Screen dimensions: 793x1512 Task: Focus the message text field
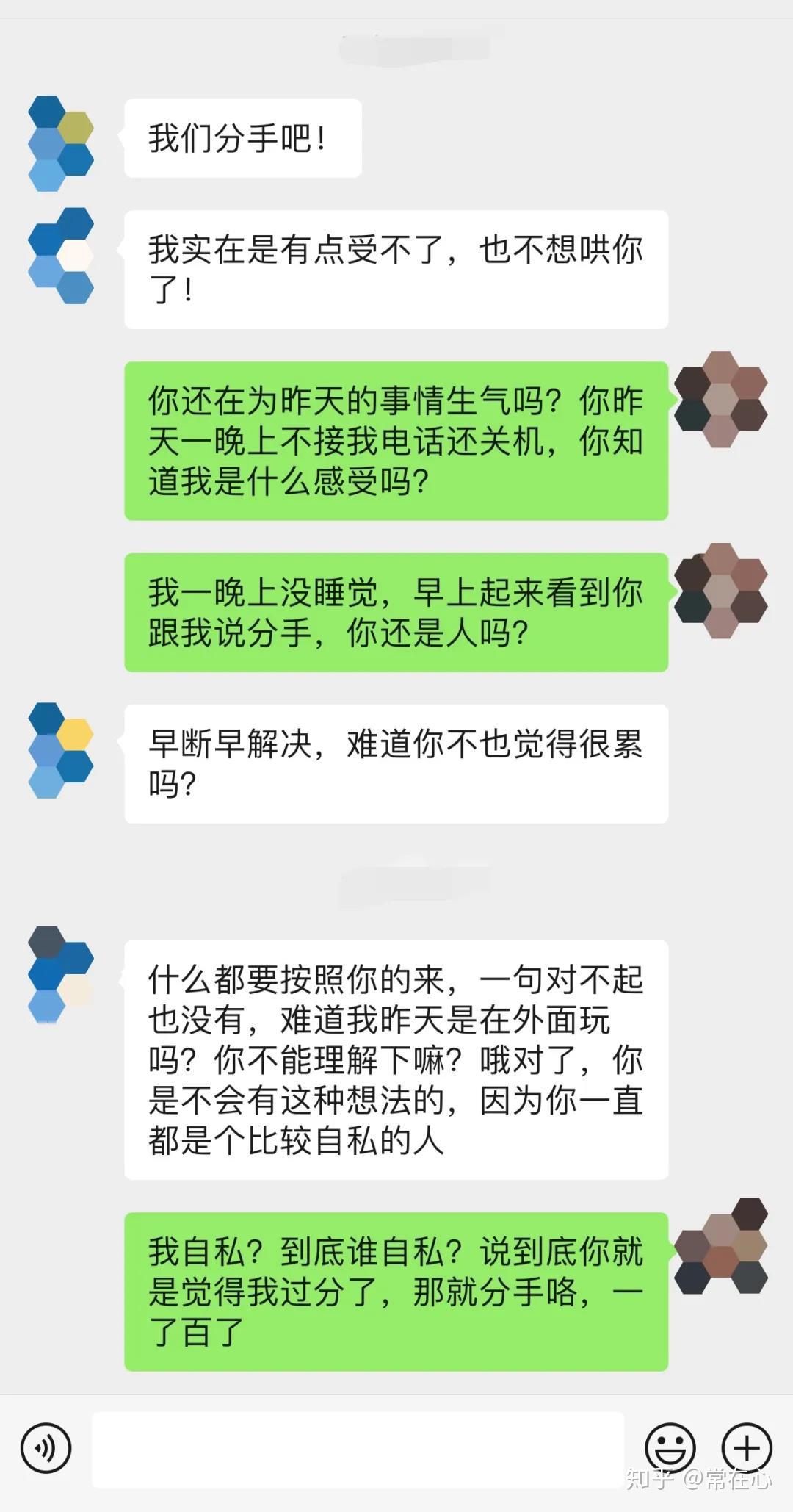(x=358, y=1449)
